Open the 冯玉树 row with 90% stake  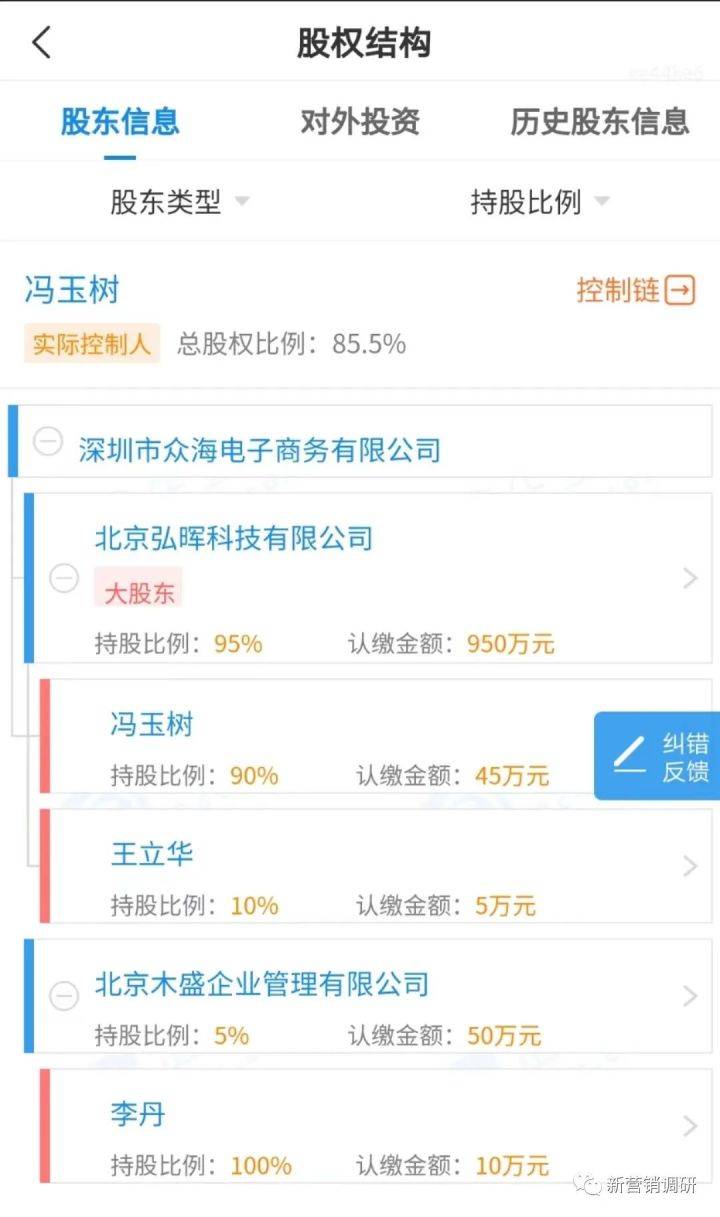click(x=375, y=736)
